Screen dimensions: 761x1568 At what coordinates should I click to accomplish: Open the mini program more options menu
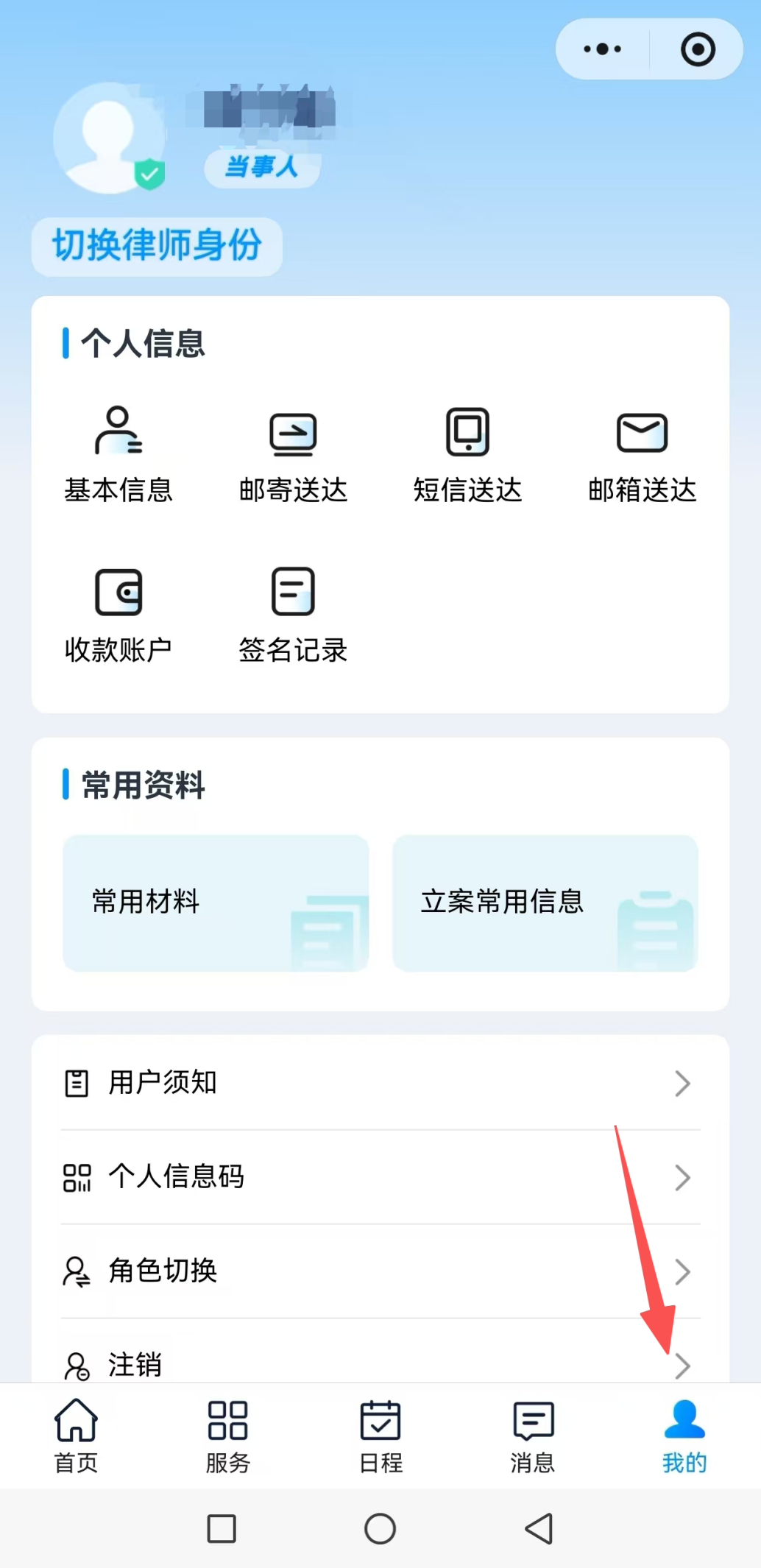(x=602, y=49)
